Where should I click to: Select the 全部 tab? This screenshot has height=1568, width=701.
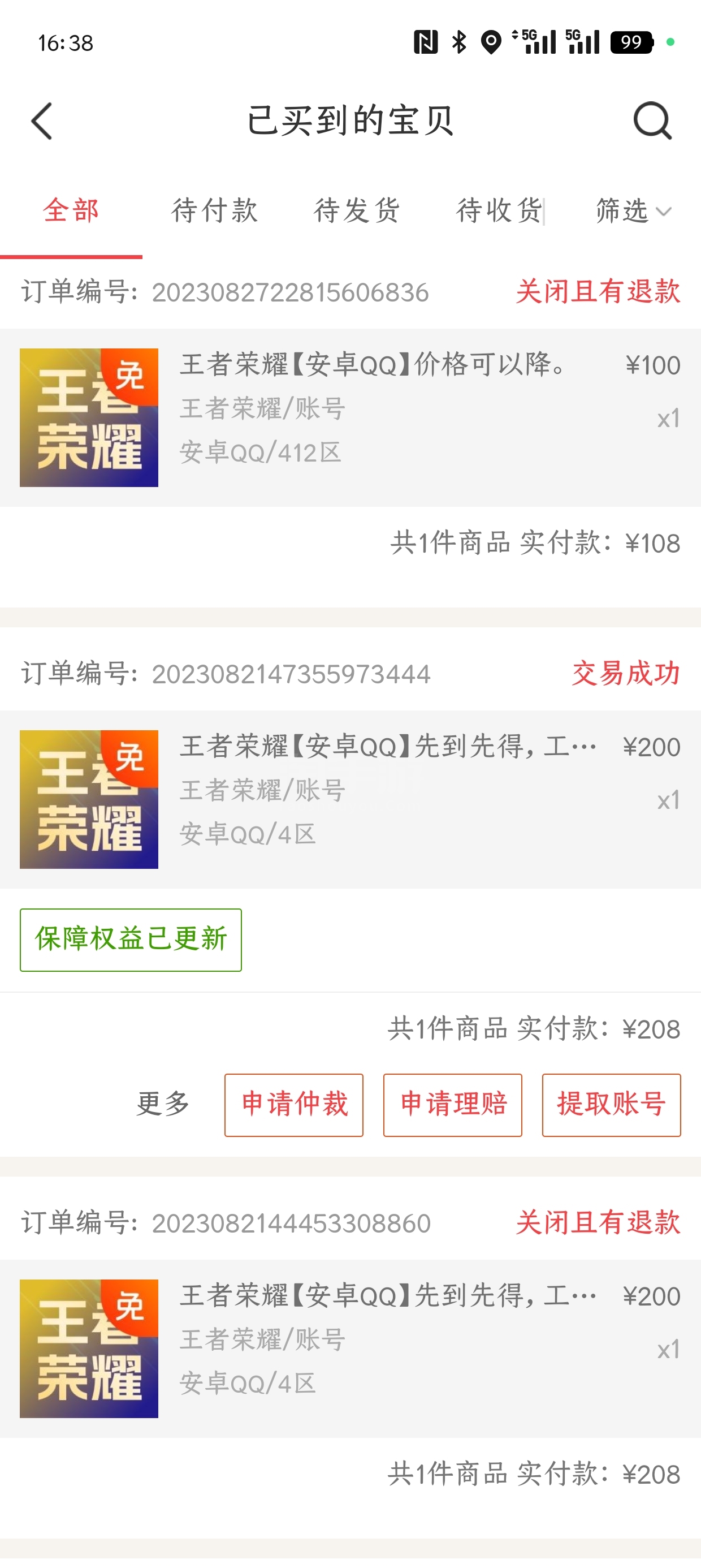(71, 210)
